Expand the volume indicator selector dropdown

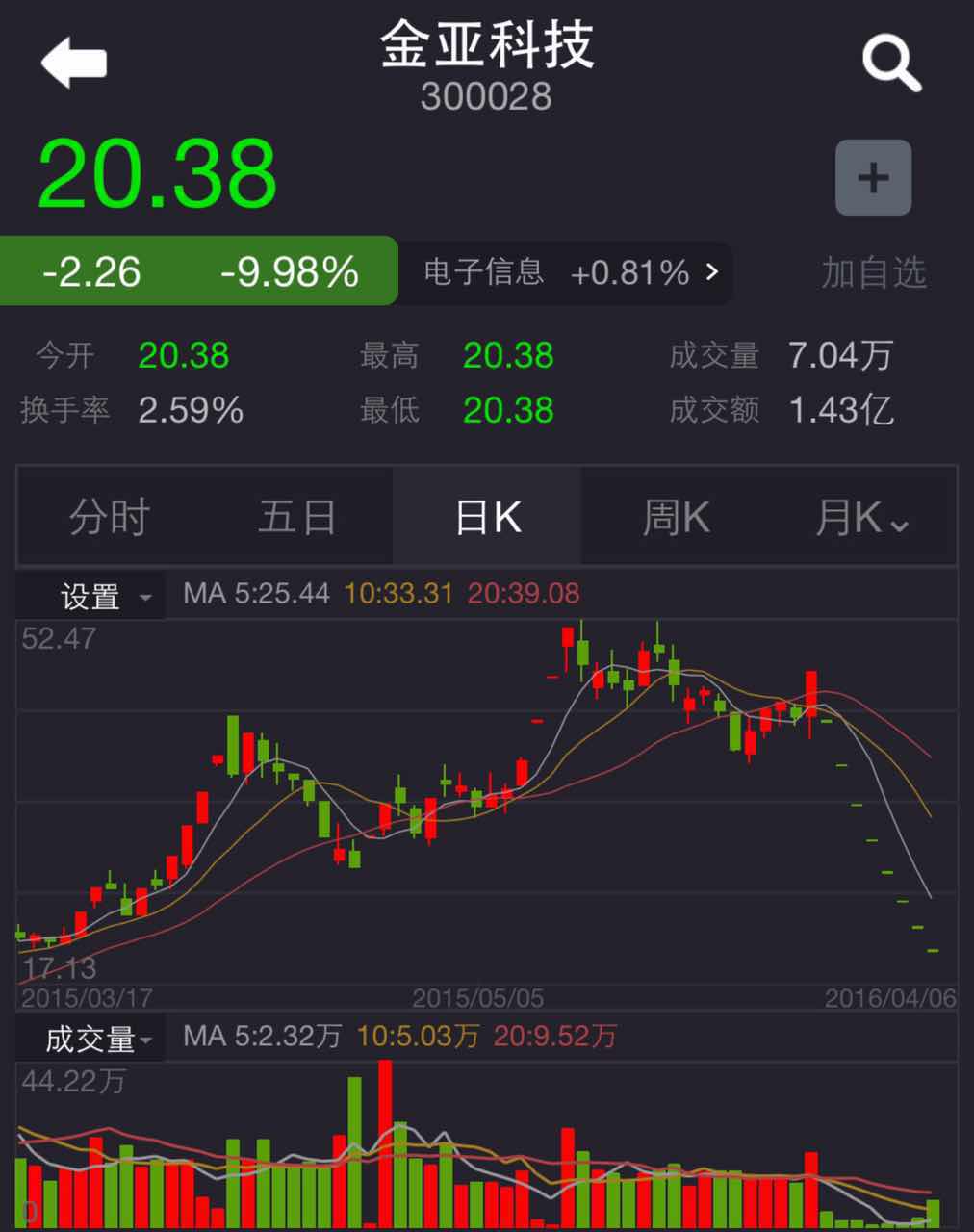[x=147, y=1039]
